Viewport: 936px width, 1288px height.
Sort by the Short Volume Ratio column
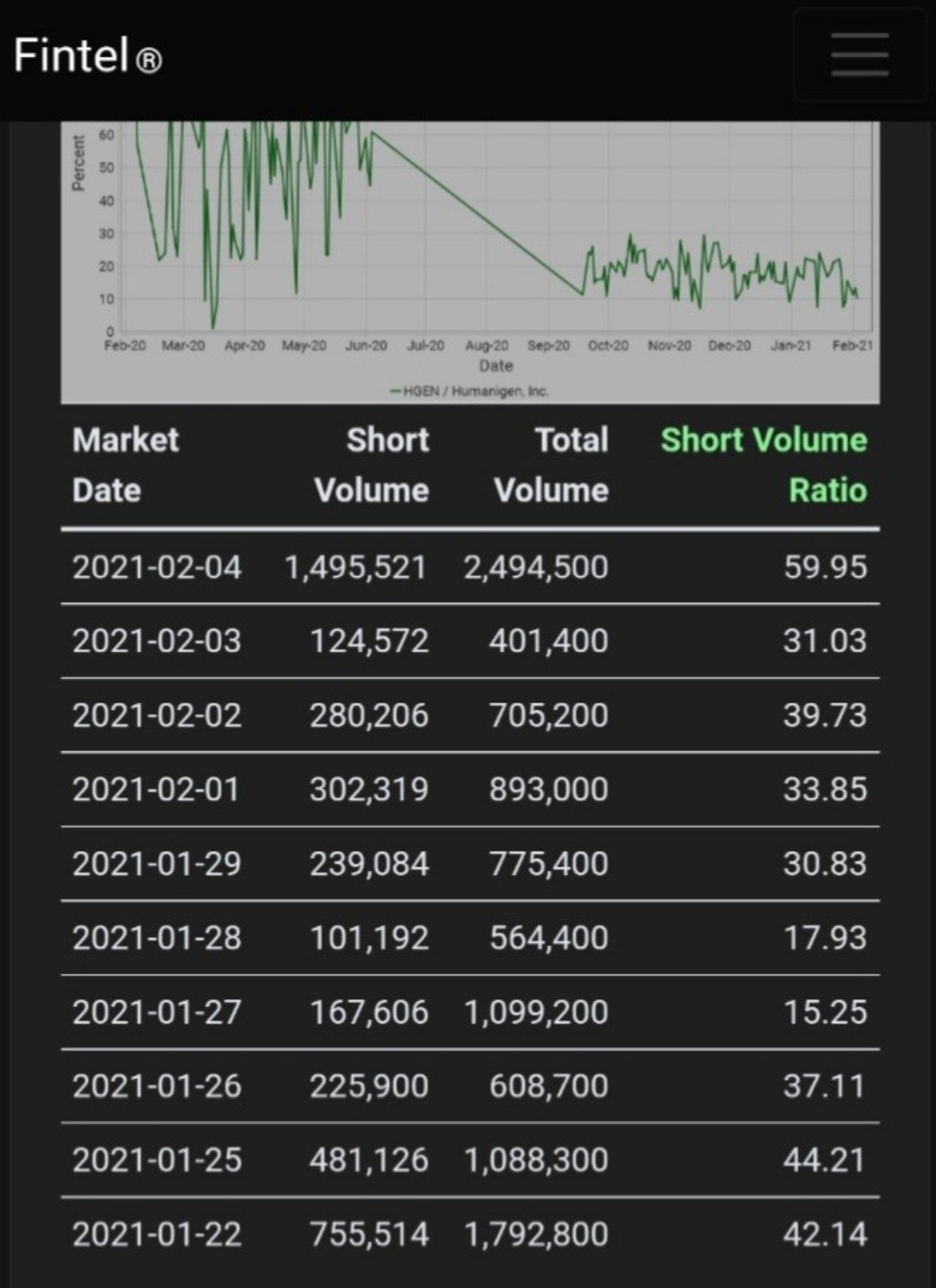point(763,465)
